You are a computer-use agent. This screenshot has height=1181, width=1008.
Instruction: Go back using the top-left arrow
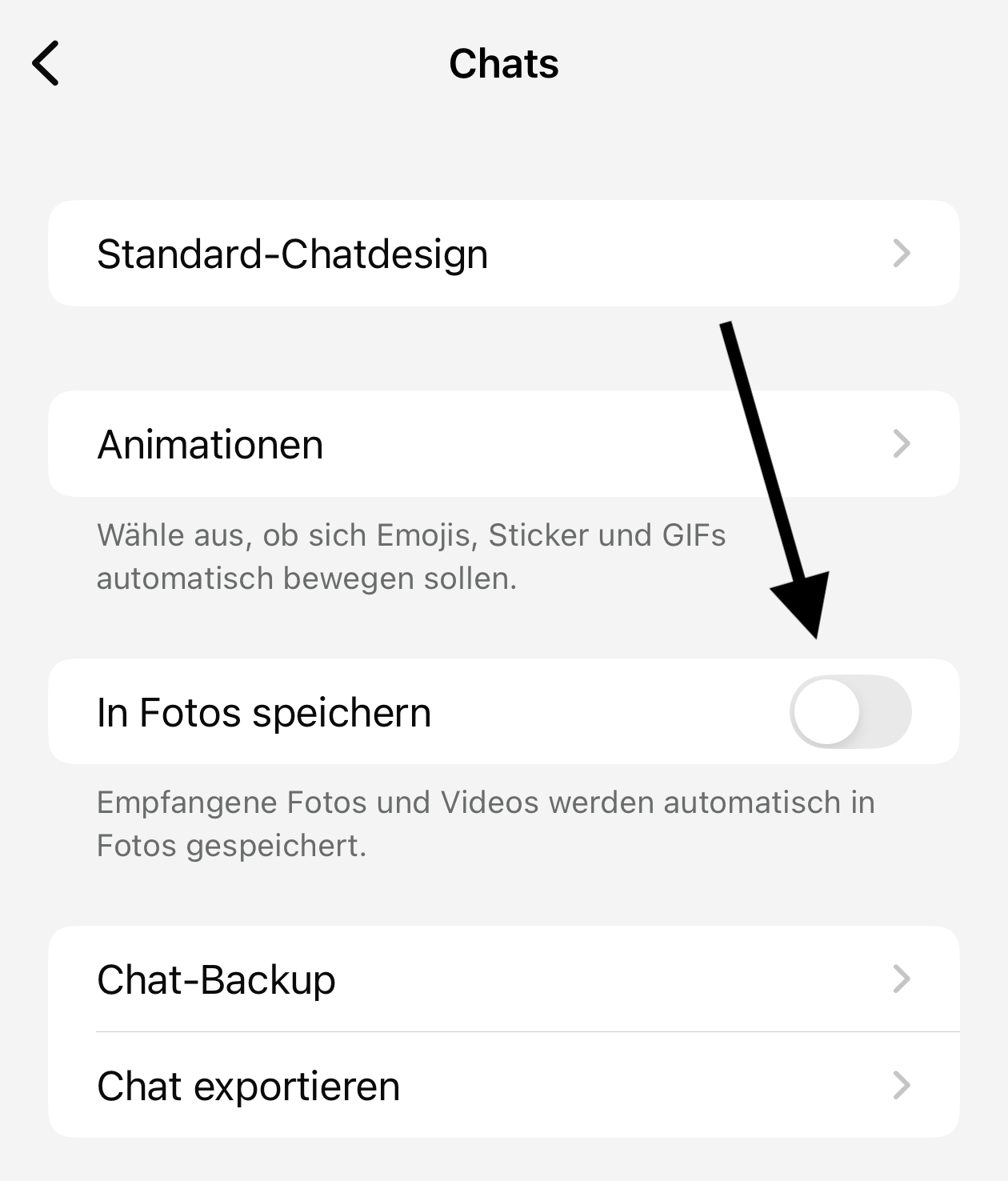(x=46, y=63)
